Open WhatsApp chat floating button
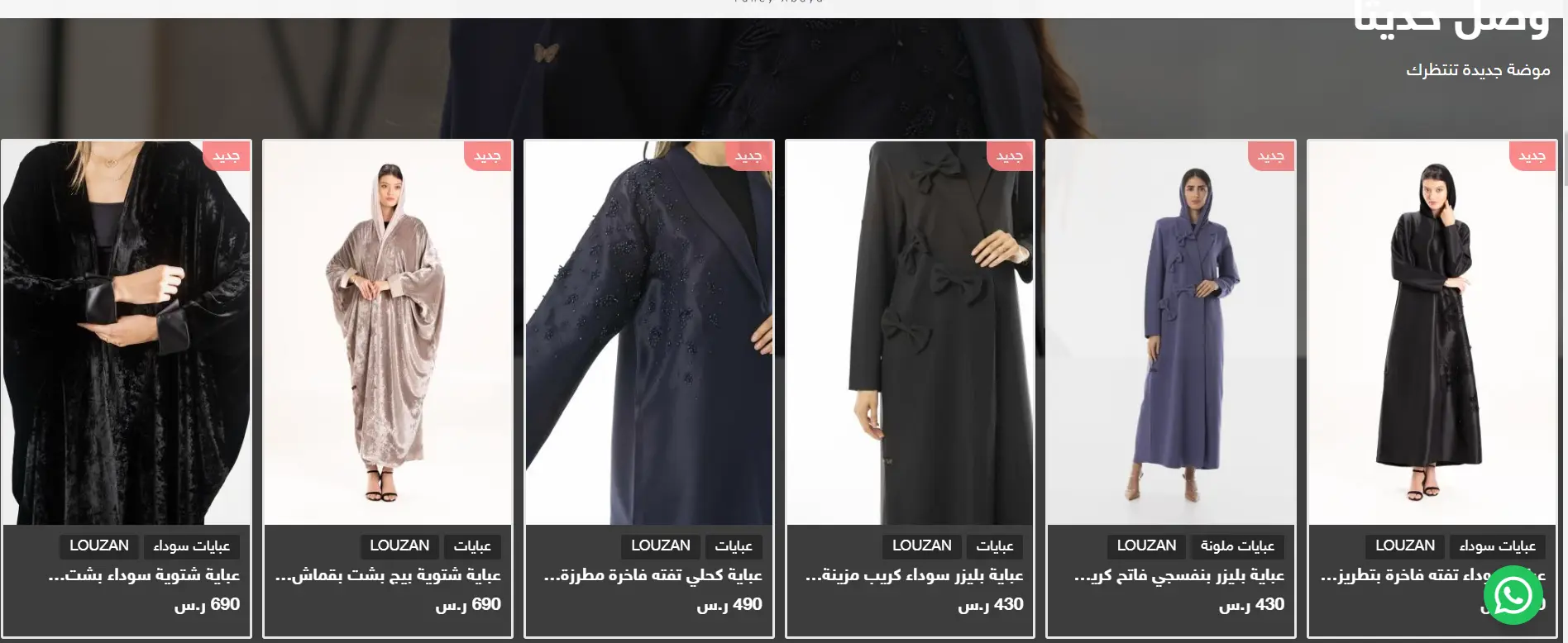The image size is (1568, 643). (x=1513, y=595)
